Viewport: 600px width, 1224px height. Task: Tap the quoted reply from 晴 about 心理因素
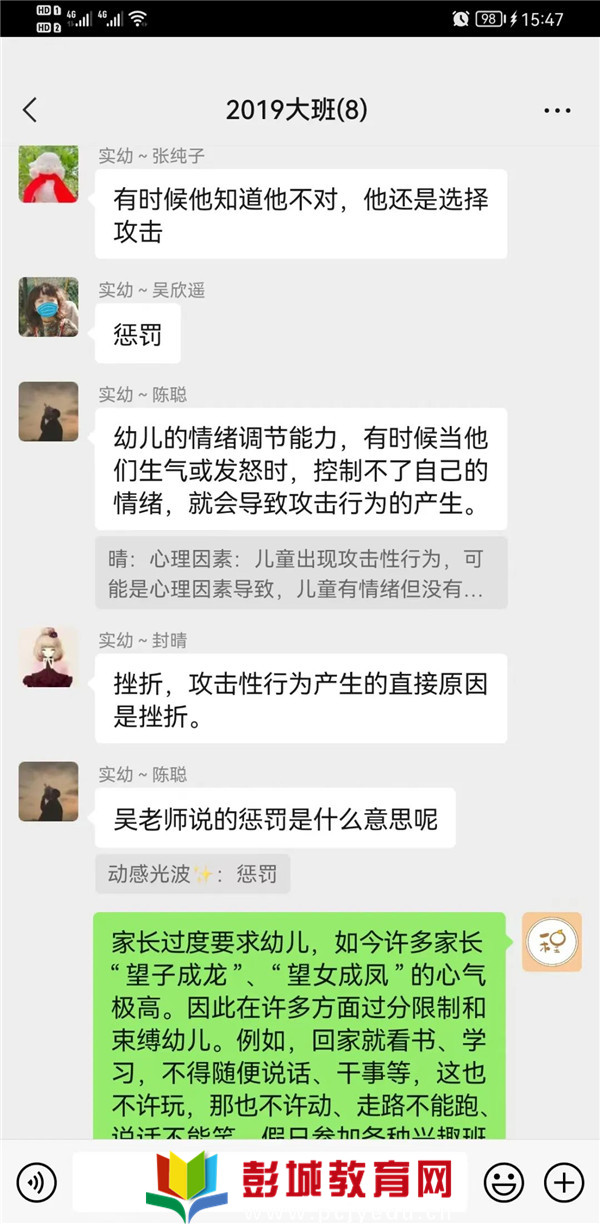300,573
